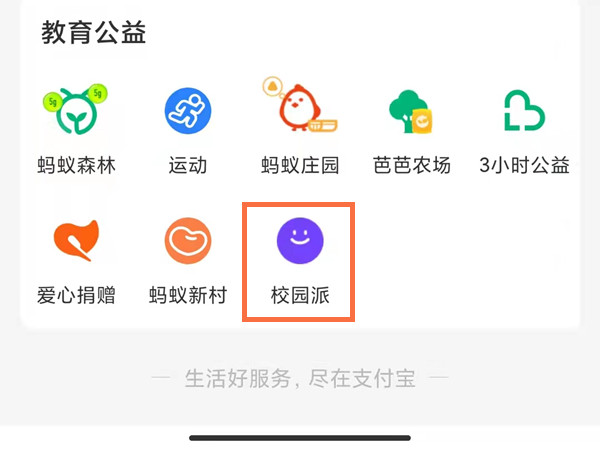Image resolution: width=600 pixels, height=450 pixels.
Task: Open 蚂蚁庄园 chicken farm
Action: tap(300, 113)
